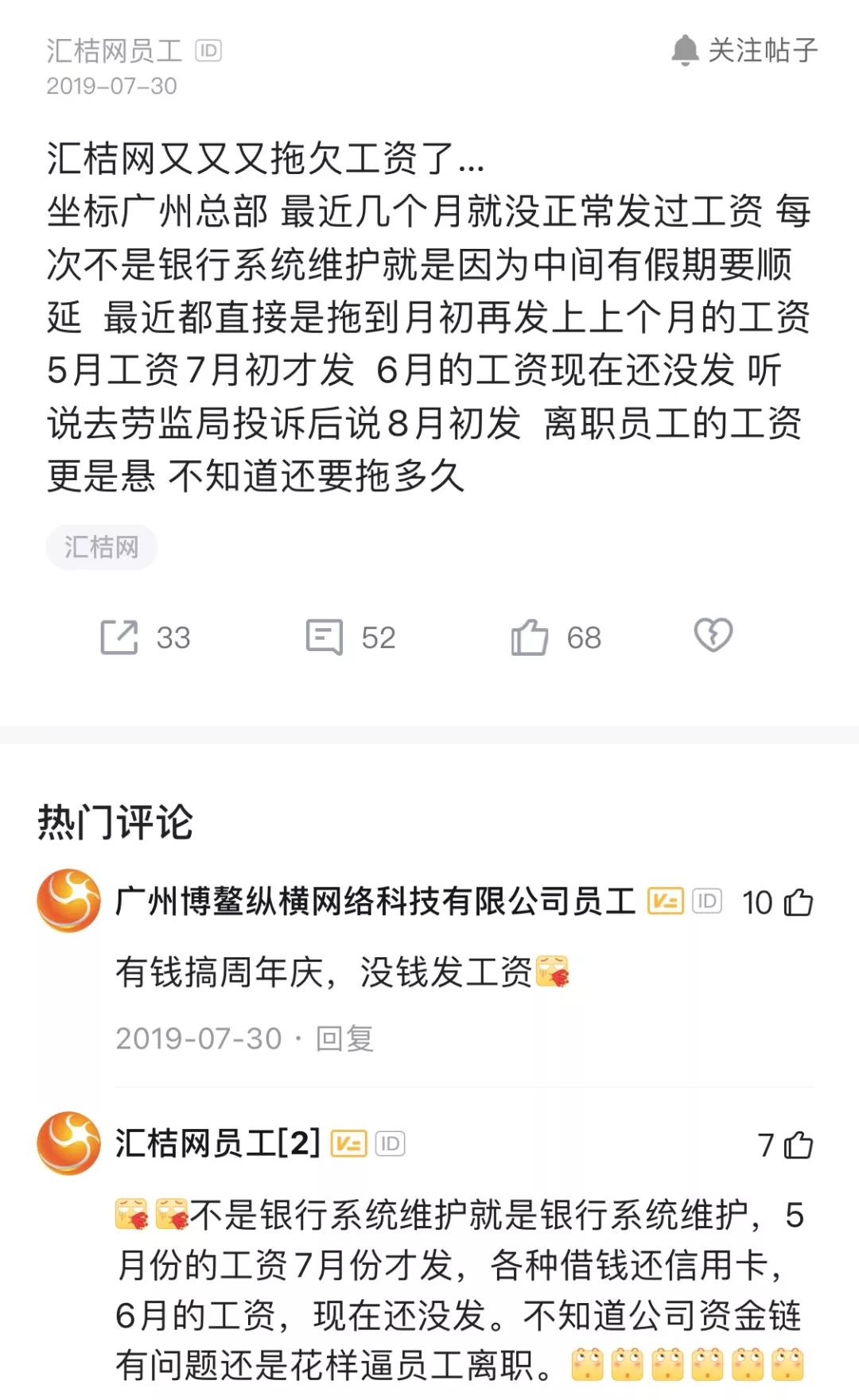Reply using the 回复 link
This screenshot has height=1400, width=859.
(344, 1037)
